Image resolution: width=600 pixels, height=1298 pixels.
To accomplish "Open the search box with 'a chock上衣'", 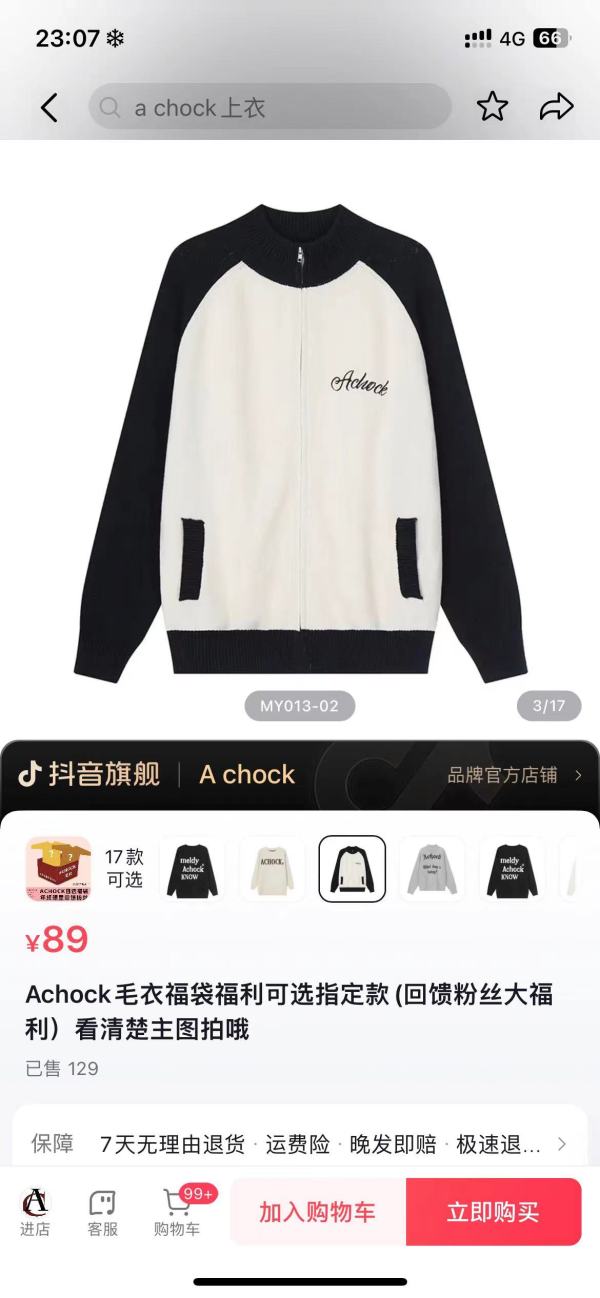I will [x=270, y=107].
